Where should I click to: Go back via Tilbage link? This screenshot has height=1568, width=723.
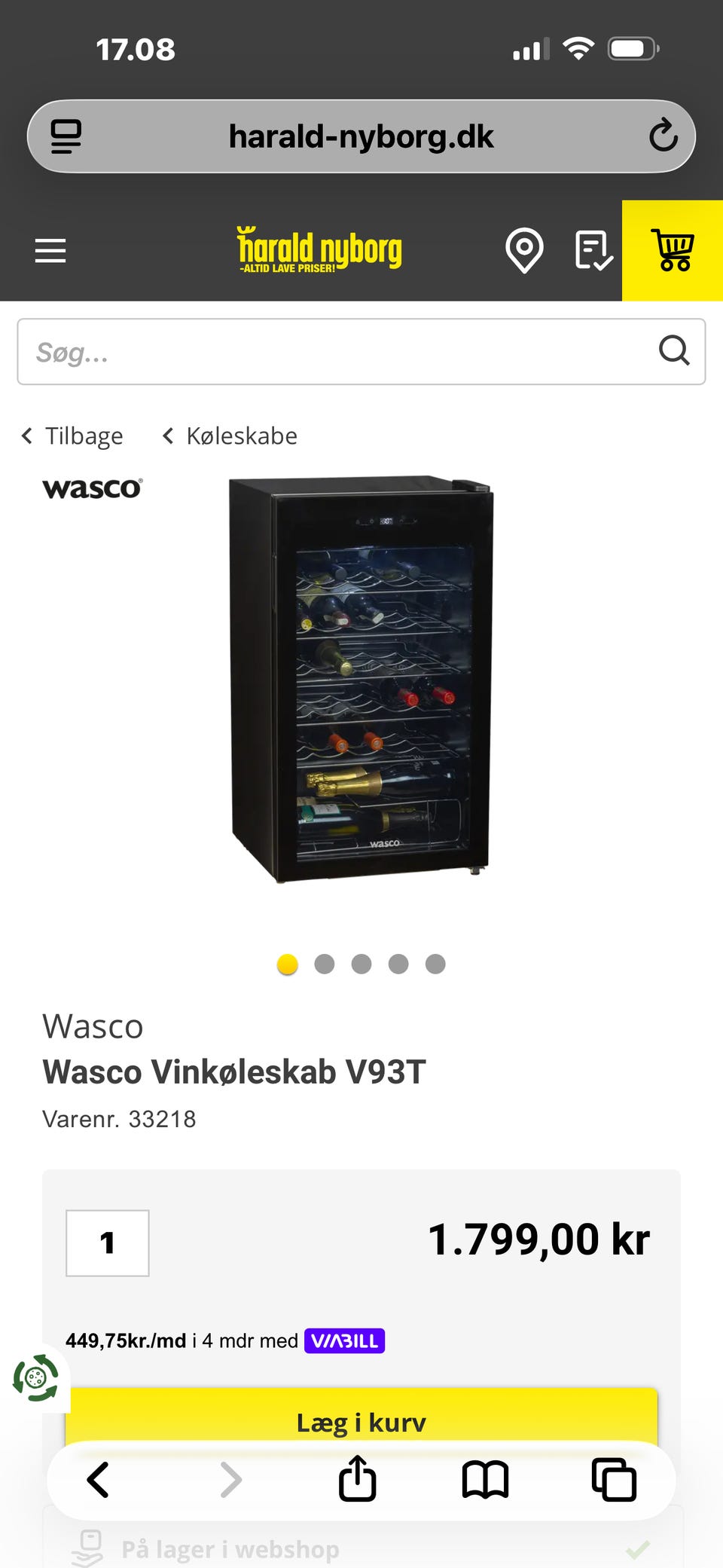point(72,436)
